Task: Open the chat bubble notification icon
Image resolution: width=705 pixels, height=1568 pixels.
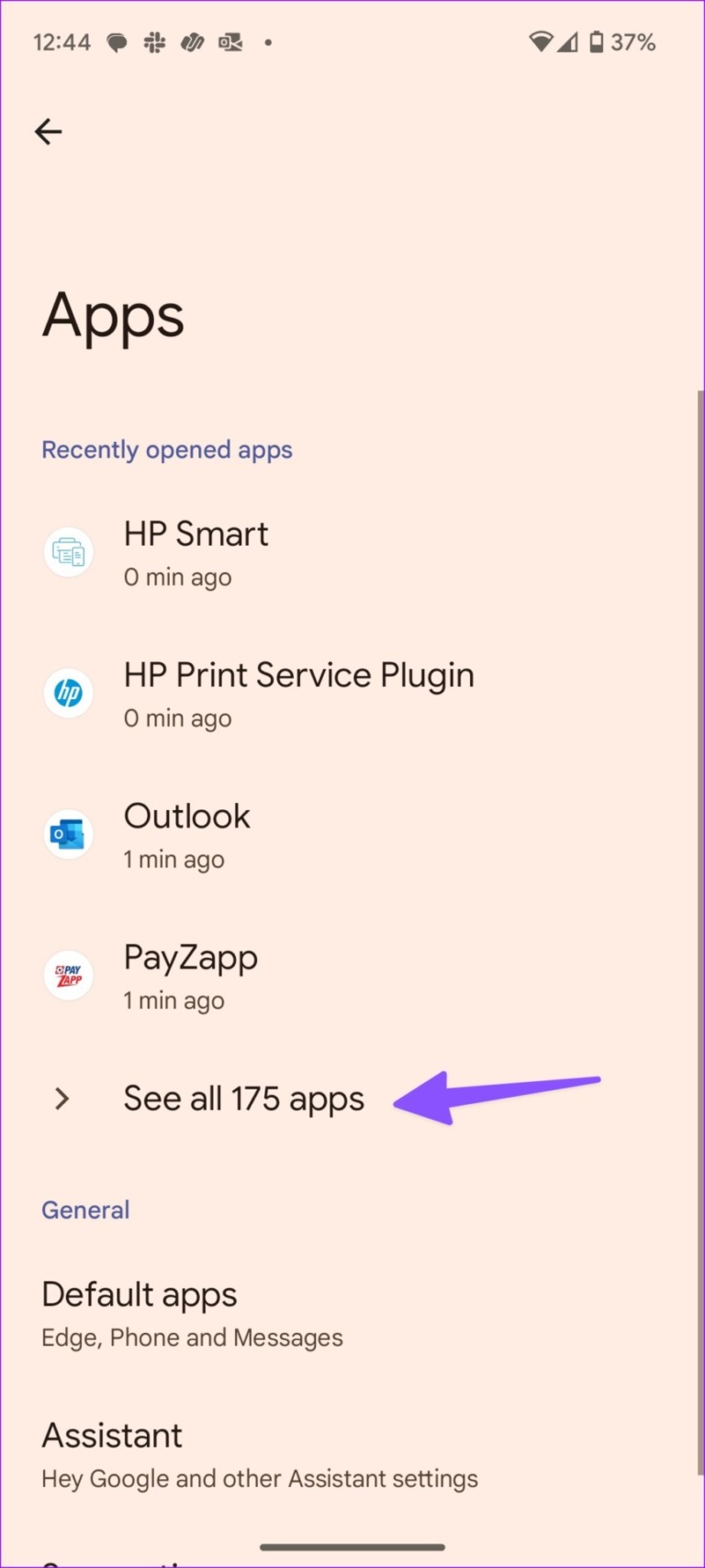Action: pyautogui.click(x=117, y=41)
